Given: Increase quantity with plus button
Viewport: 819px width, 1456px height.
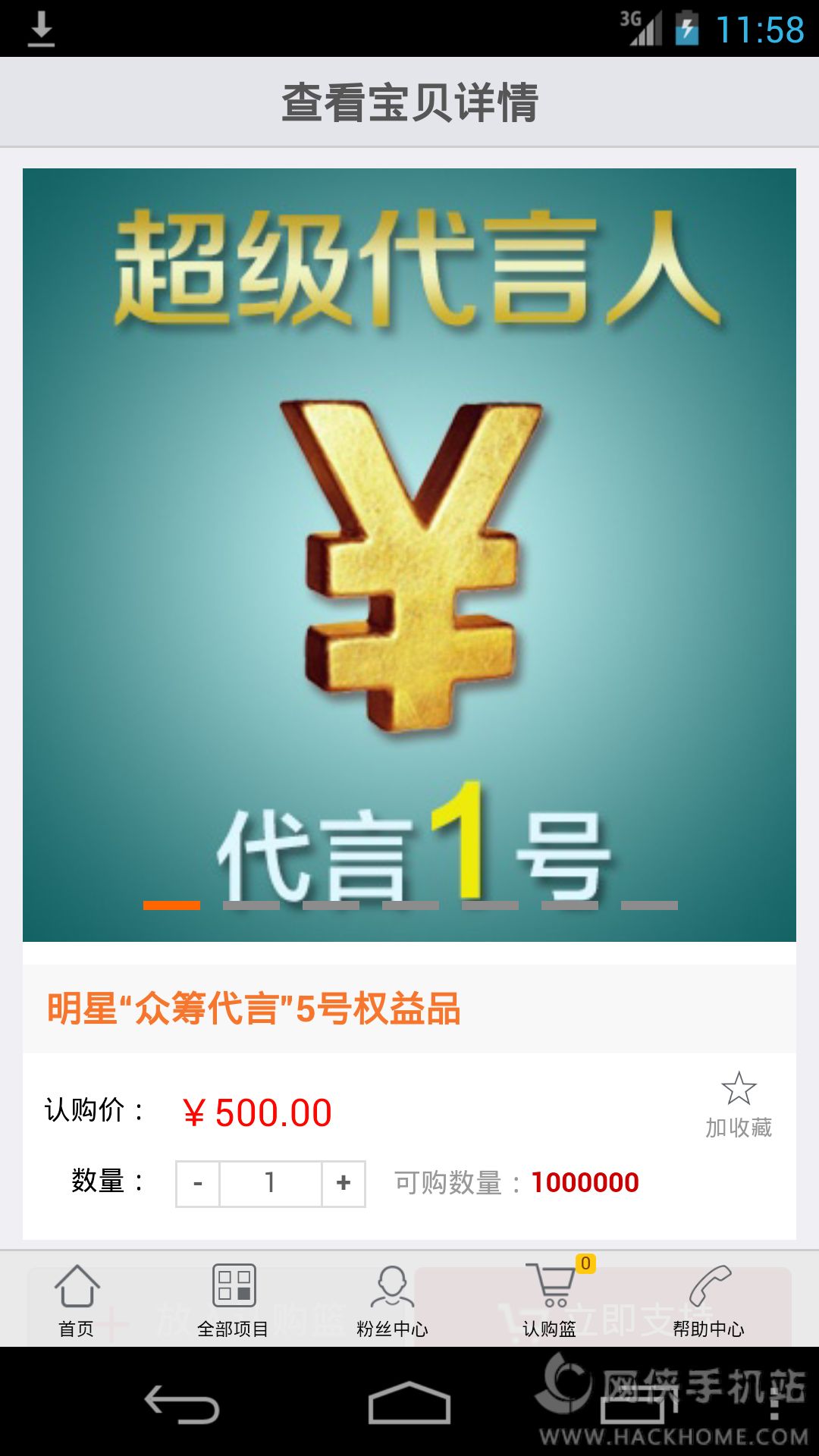Looking at the screenshot, I should click(x=344, y=1183).
